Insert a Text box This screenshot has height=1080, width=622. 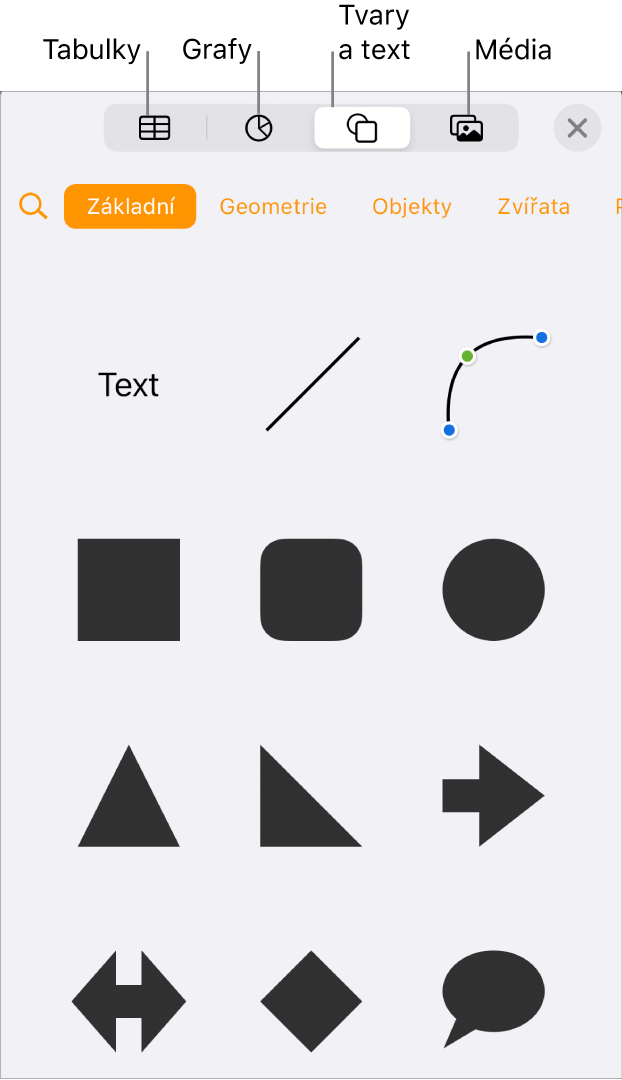click(129, 385)
